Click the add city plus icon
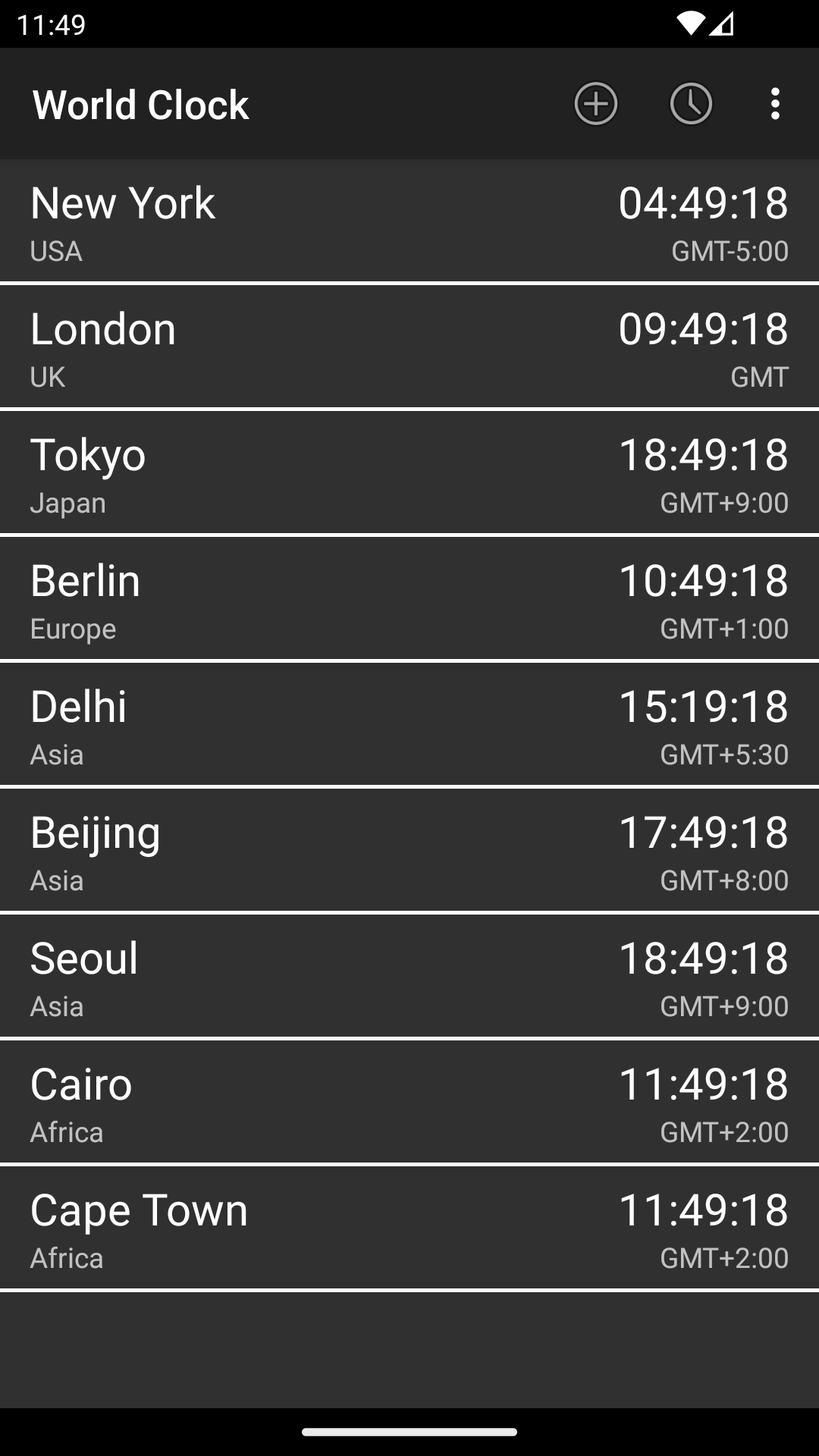This screenshot has width=819, height=1456. pyautogui.click(x=596, y=104)
